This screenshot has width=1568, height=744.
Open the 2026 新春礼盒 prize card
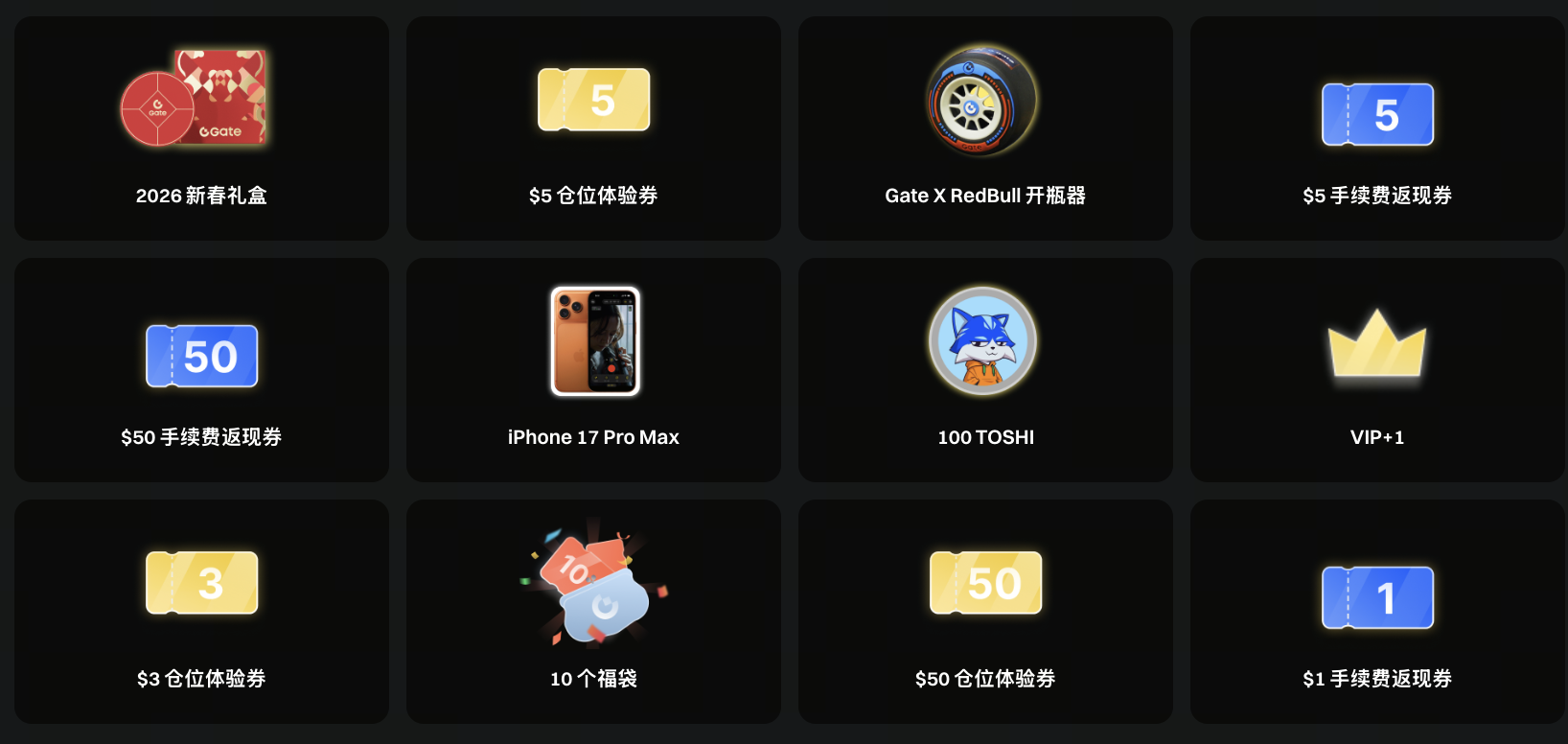point(201,128)
